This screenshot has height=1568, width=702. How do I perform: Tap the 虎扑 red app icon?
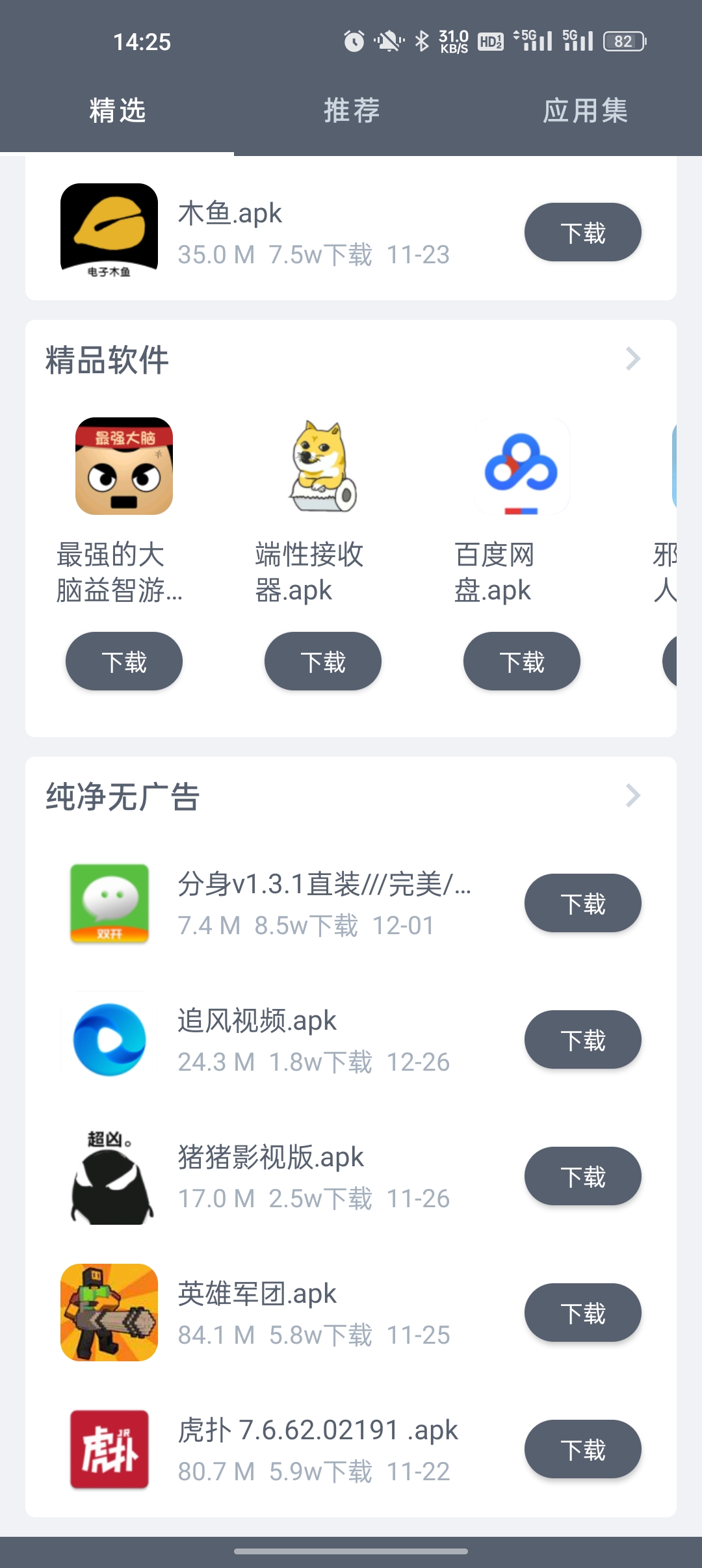(x=108, y=1448)
